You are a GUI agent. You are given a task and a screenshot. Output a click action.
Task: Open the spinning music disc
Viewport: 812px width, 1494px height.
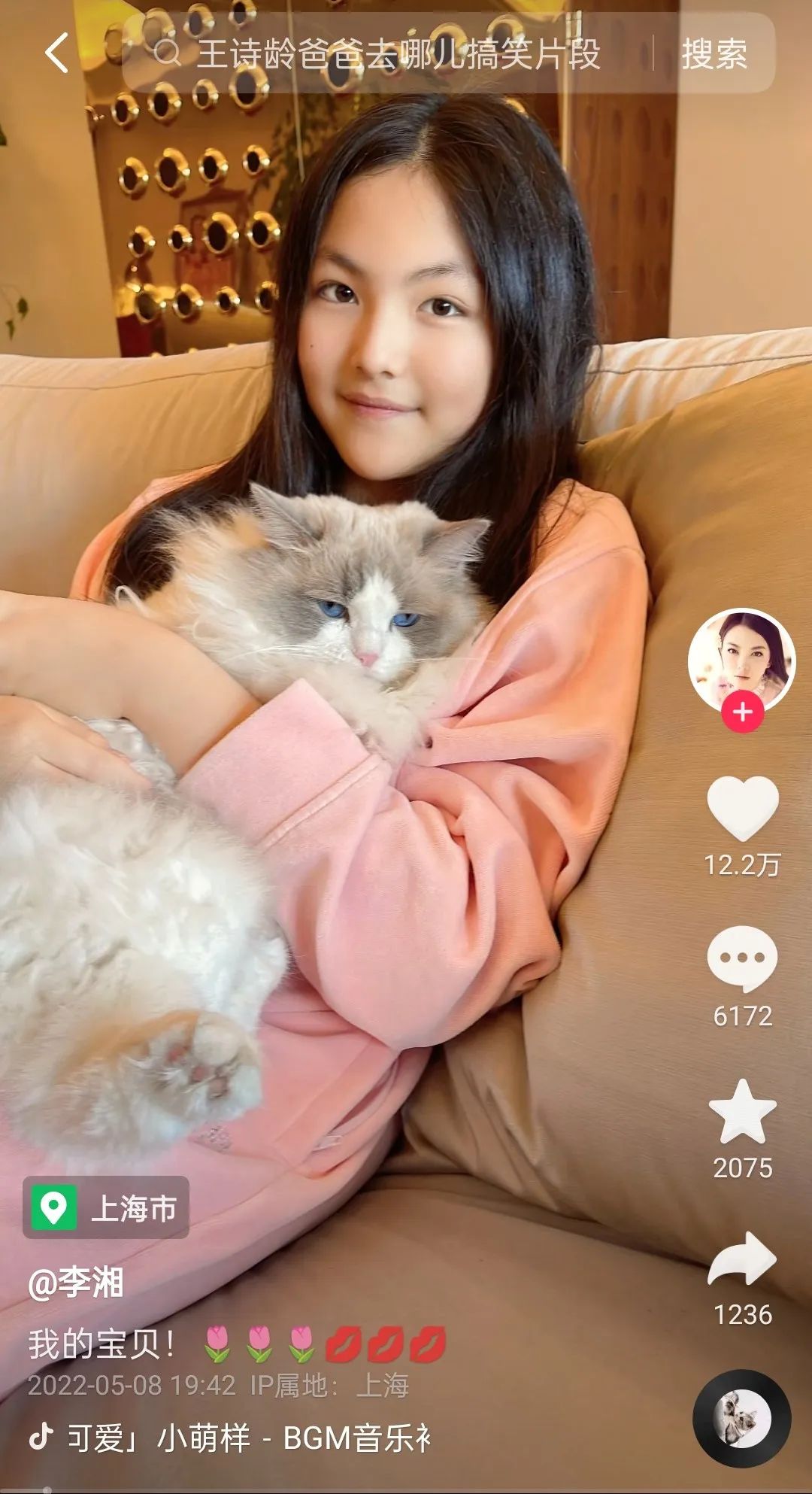[x=741, y=1419]
